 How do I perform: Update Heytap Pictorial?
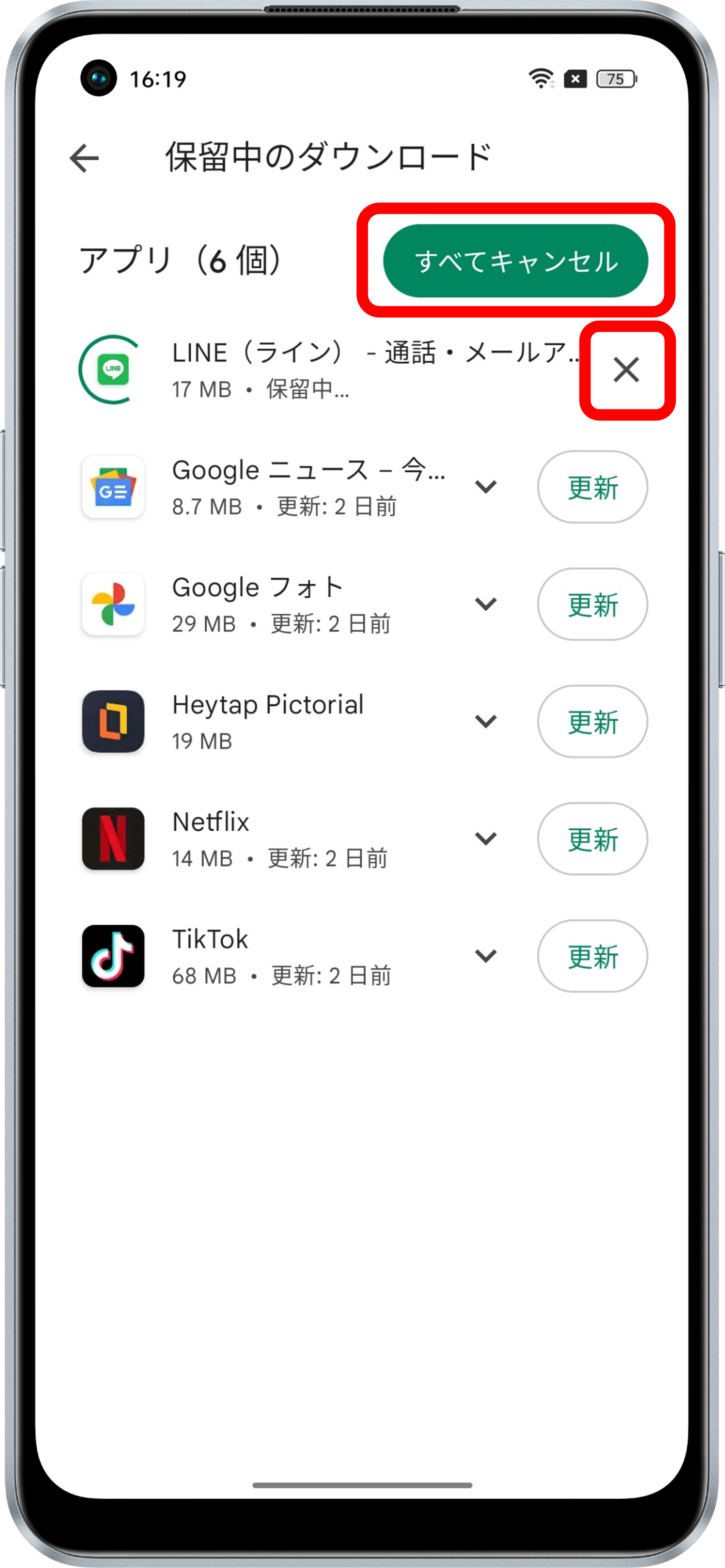click(x=592, y=721)
